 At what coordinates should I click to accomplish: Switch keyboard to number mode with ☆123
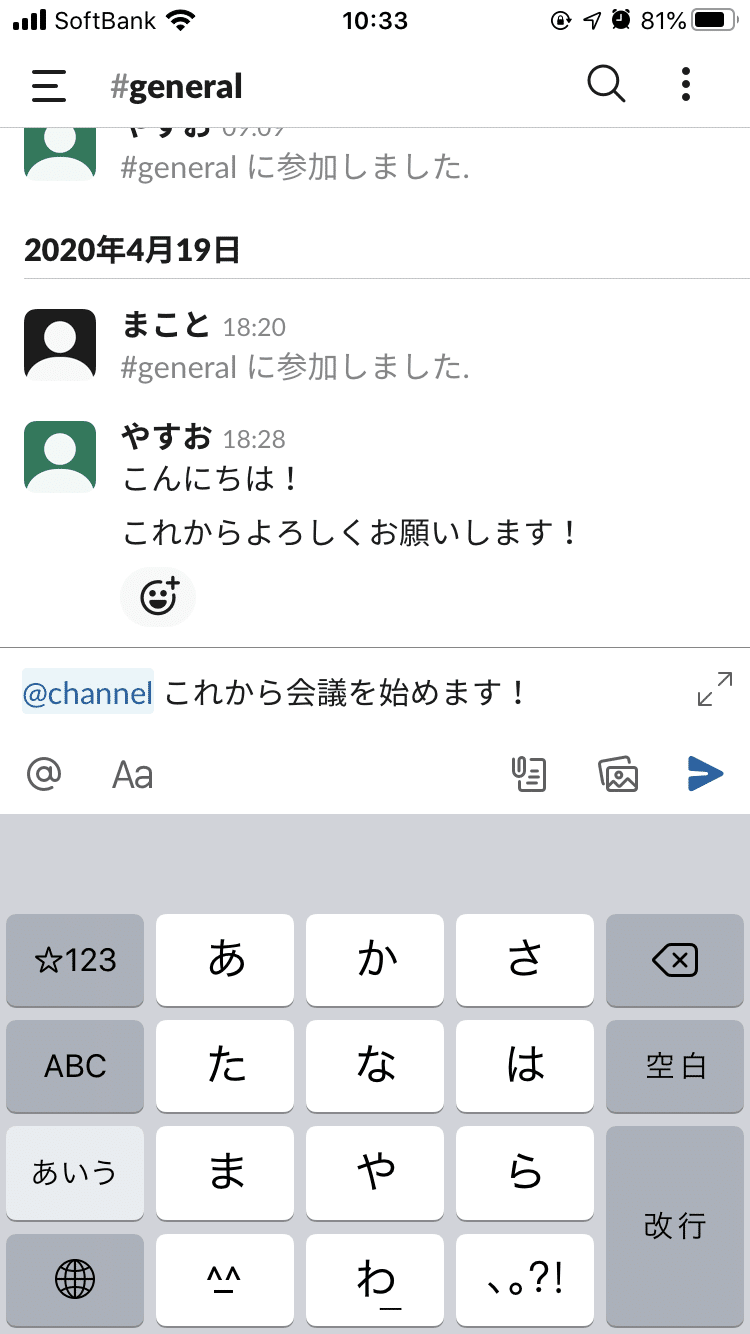tap(74, 960)
